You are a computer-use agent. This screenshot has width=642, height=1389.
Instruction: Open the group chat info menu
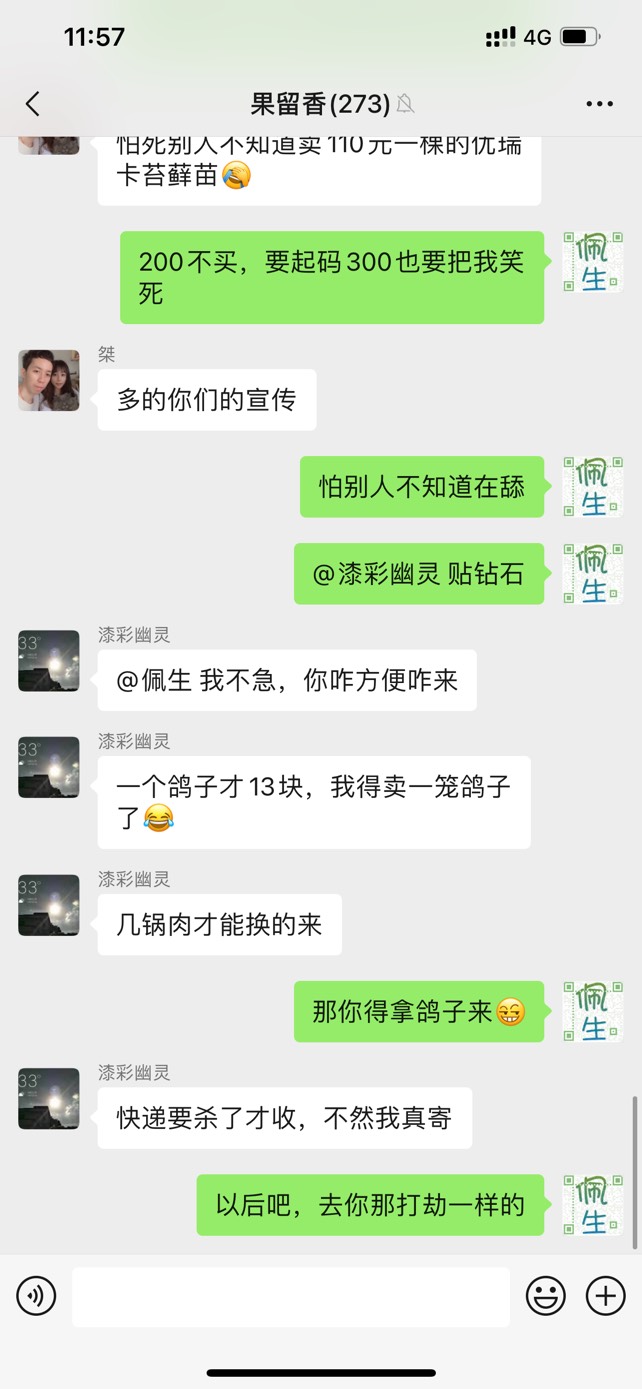tap(599, 104)
